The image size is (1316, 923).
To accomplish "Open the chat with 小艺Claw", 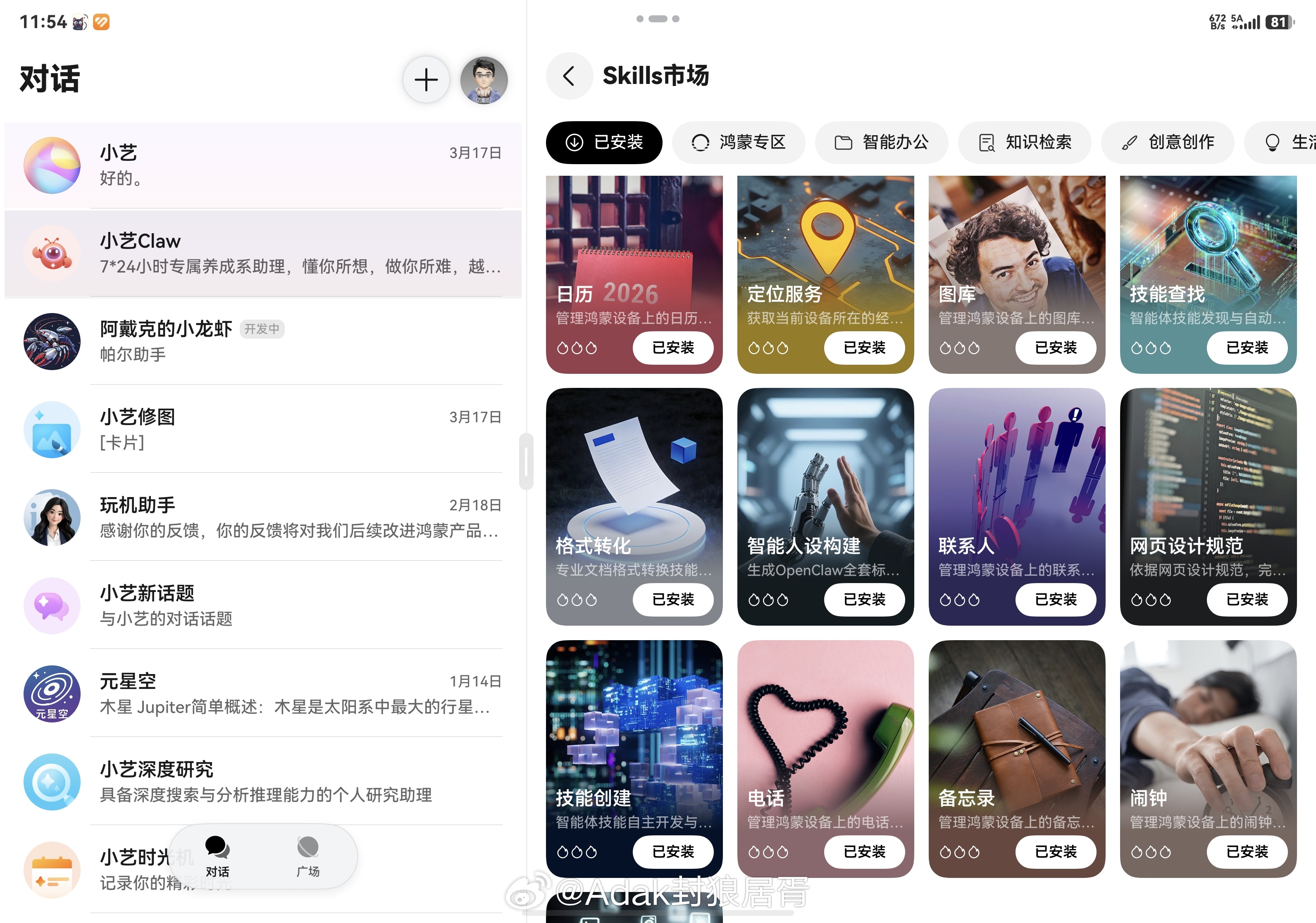I will pos(263,253).
